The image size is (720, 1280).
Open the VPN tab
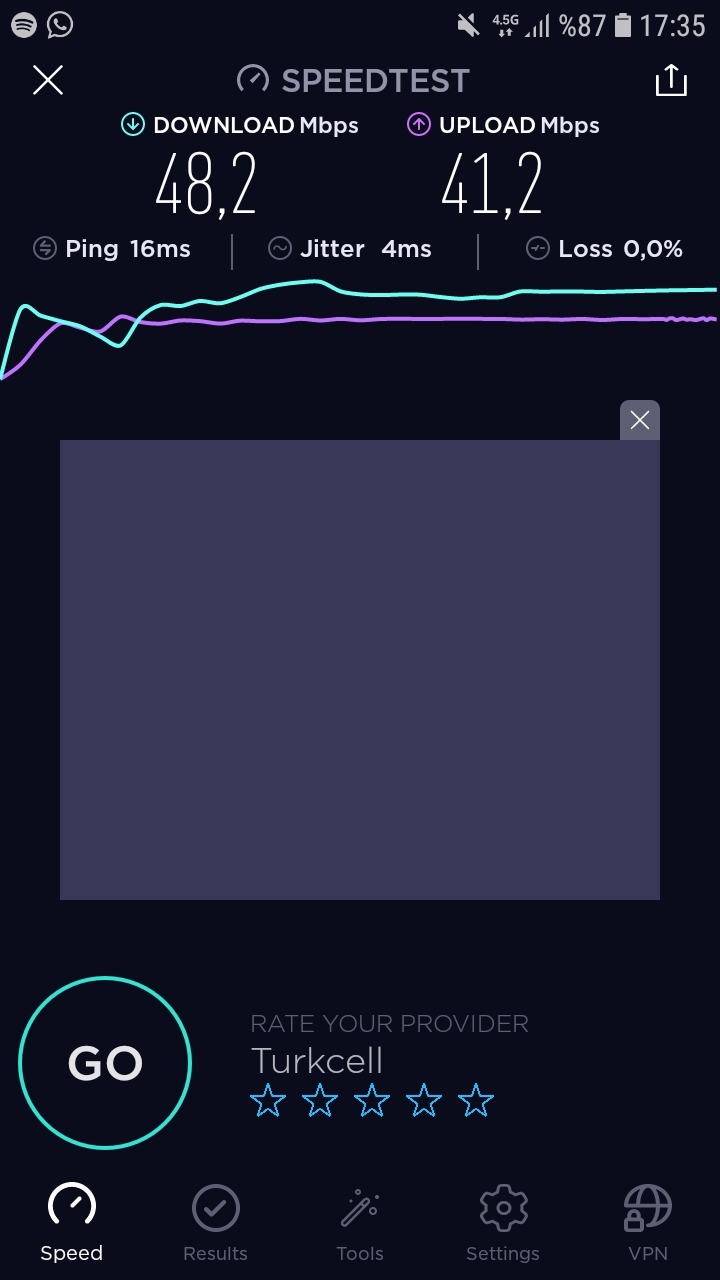pyautogui.click(x=647, y=1224)
